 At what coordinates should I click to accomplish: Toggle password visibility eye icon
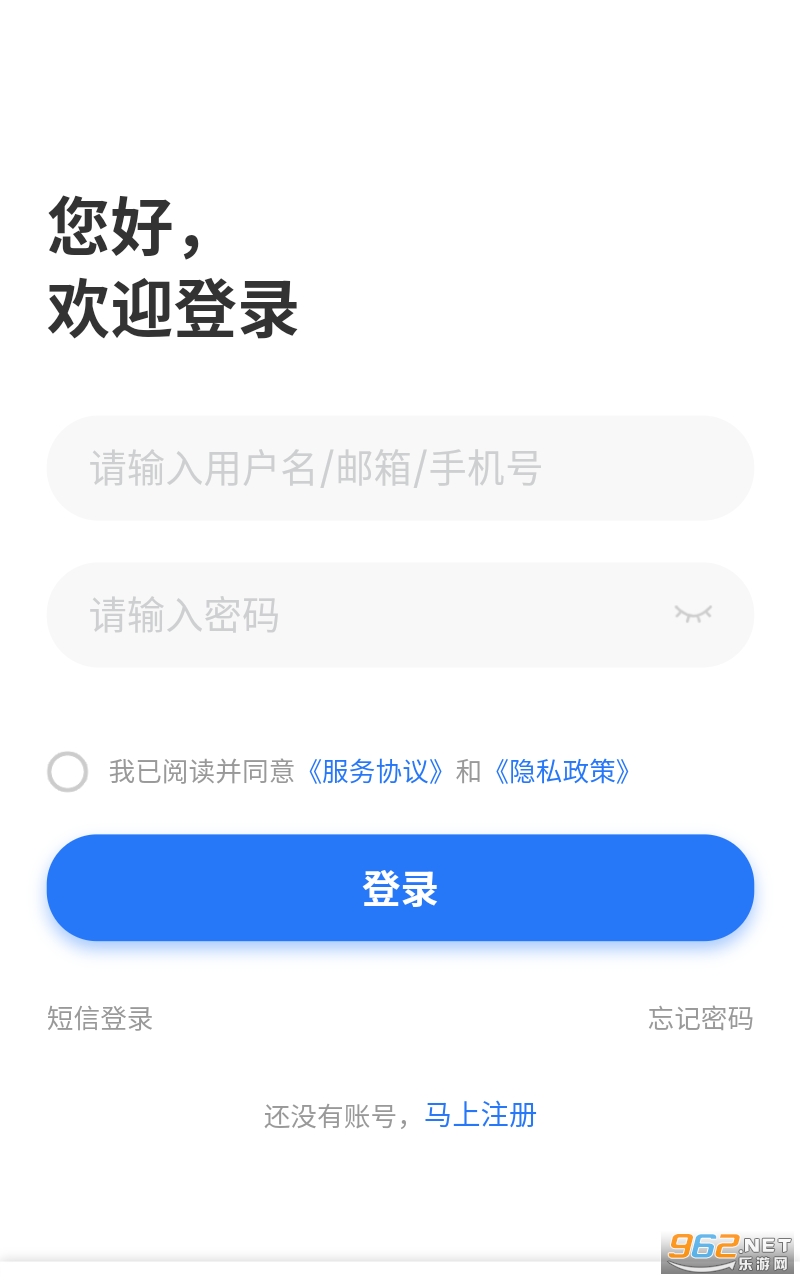pyautogui.click(x=692, y=614)
